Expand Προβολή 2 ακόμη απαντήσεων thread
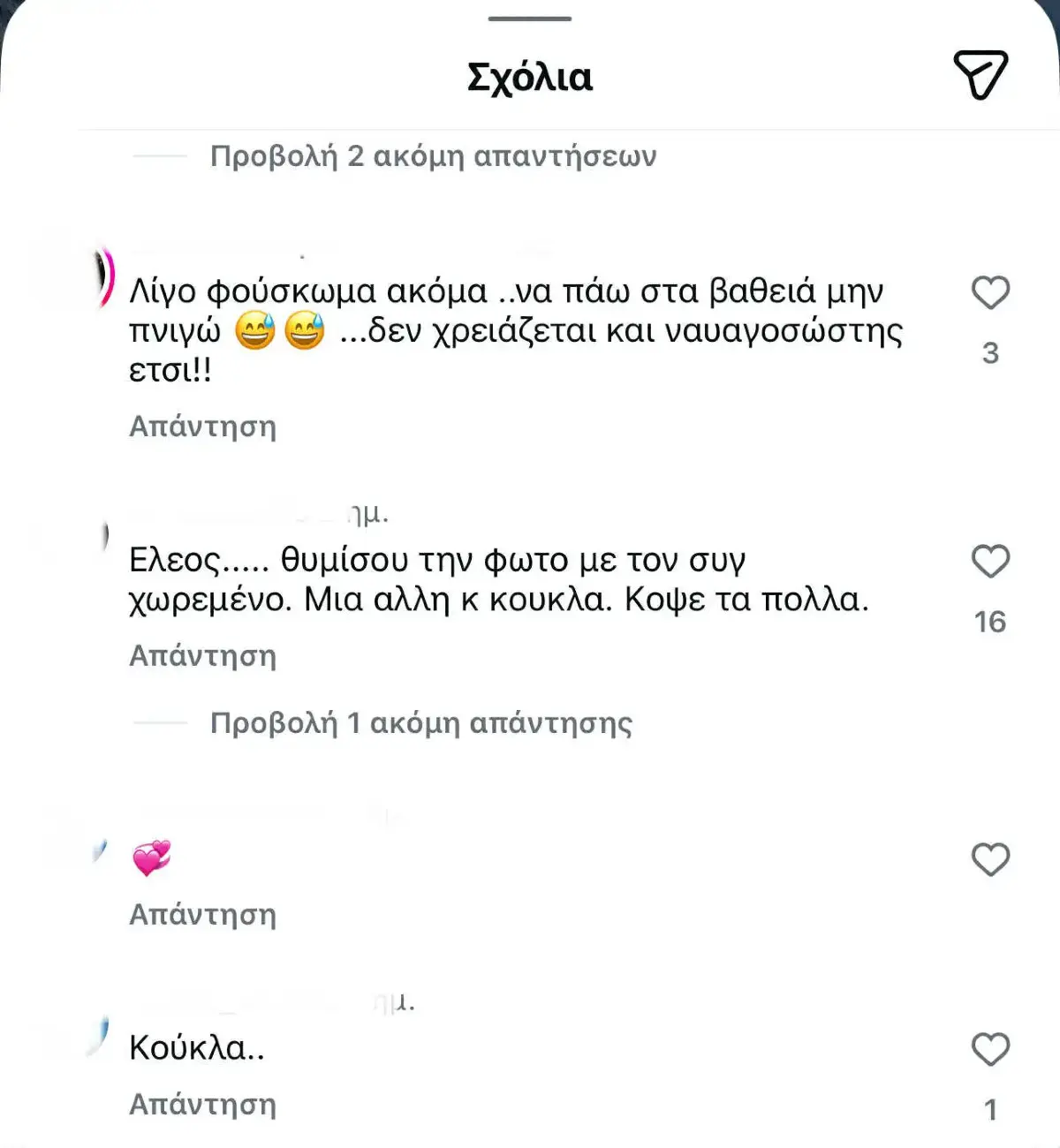1060x1148 pixels. (x=433, y=155)
